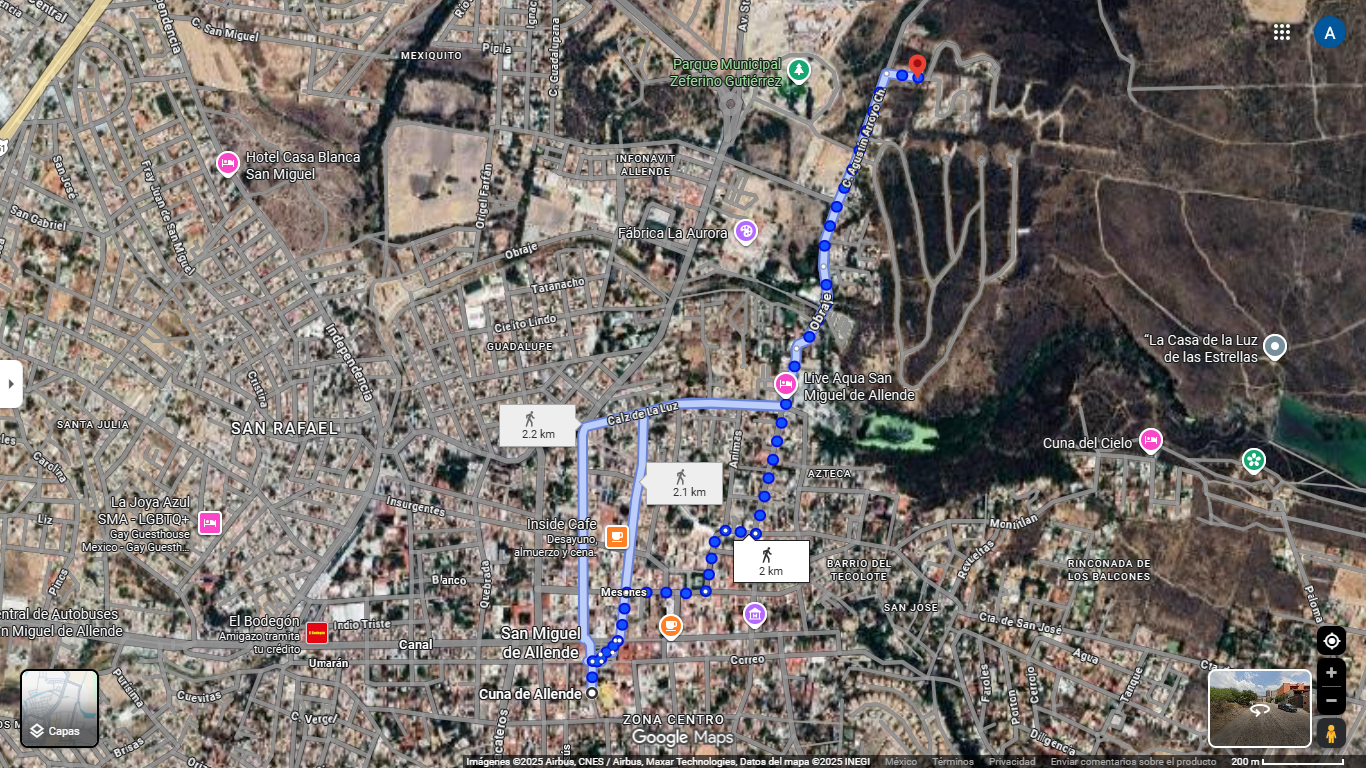The width and height of the screenshot is (1366, 768).
Task: Select the Street View pegman
Action: click(1331, 733)
